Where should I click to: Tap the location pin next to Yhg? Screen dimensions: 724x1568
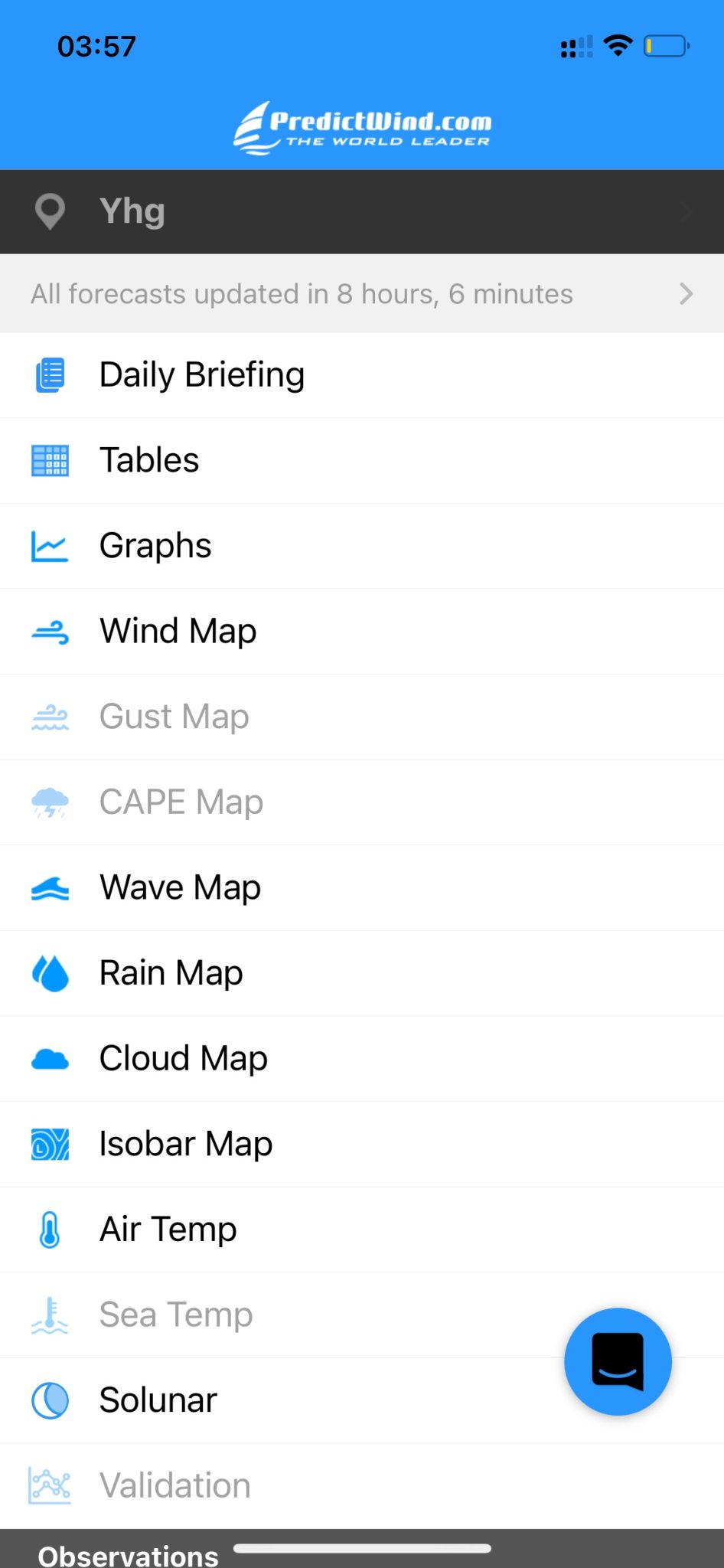click(x=49, y=211)
